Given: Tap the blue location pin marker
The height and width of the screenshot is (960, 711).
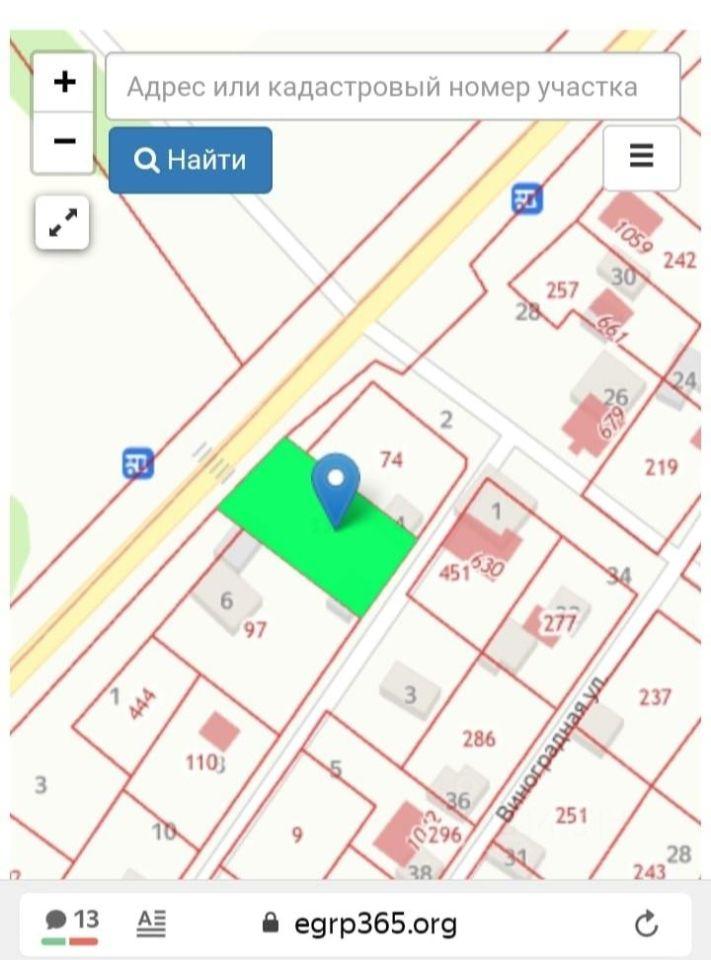Looking at the screenshot, I should point(335,485).
